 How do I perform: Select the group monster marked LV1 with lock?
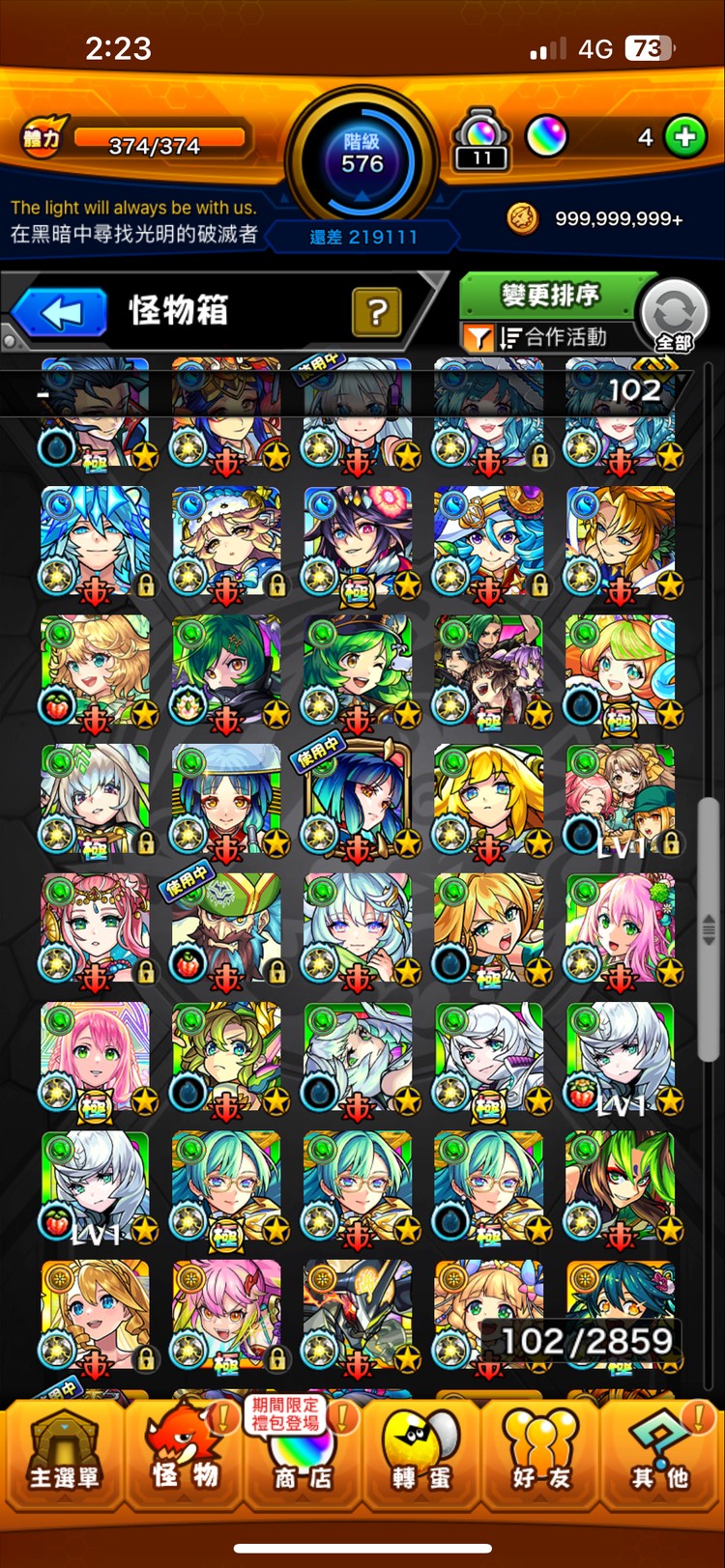tap(620, 800)
